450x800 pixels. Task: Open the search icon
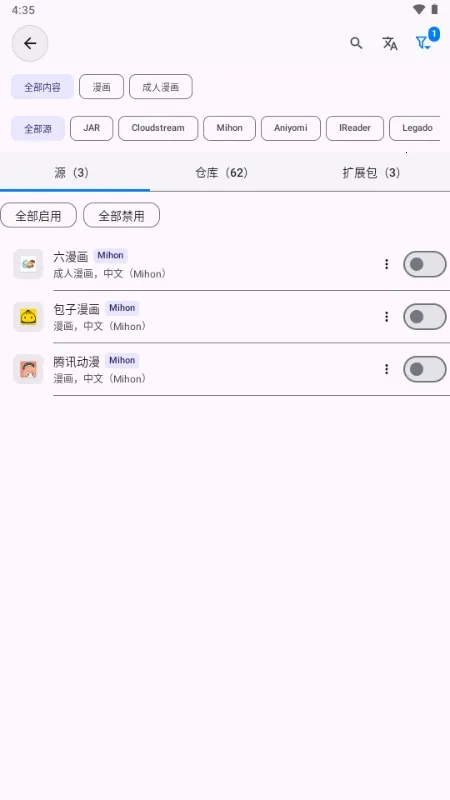356,43
